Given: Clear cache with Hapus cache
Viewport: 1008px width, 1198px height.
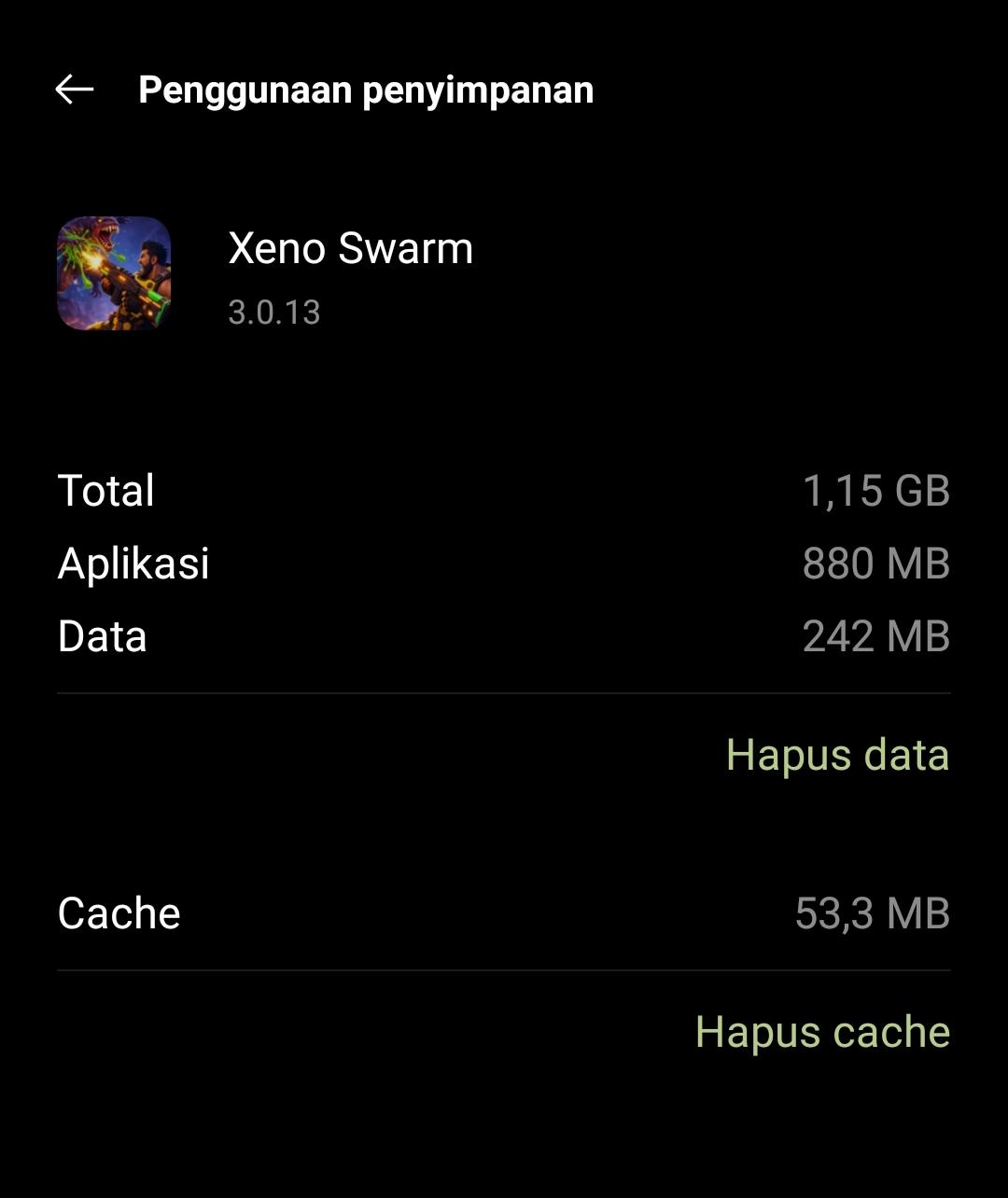Looking at the screenshot, I should click(x=822, y=1032).
